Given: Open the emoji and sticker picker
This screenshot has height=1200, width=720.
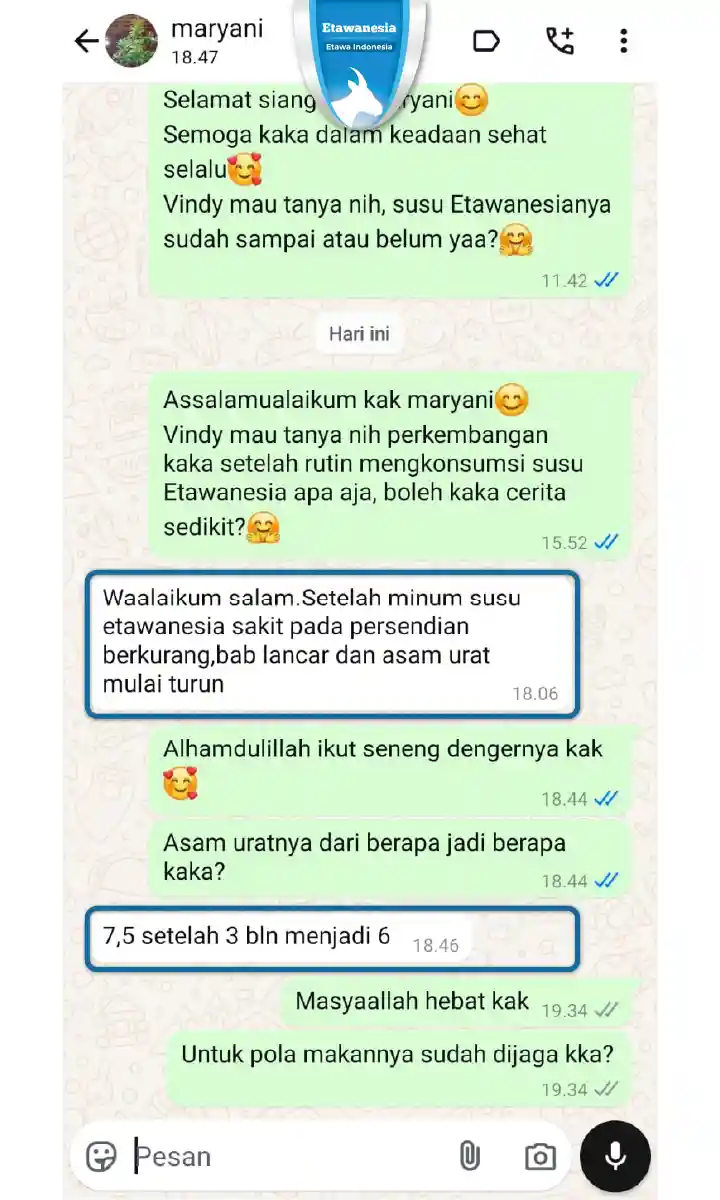Looking at the screenshot, I should [102, 1157].
